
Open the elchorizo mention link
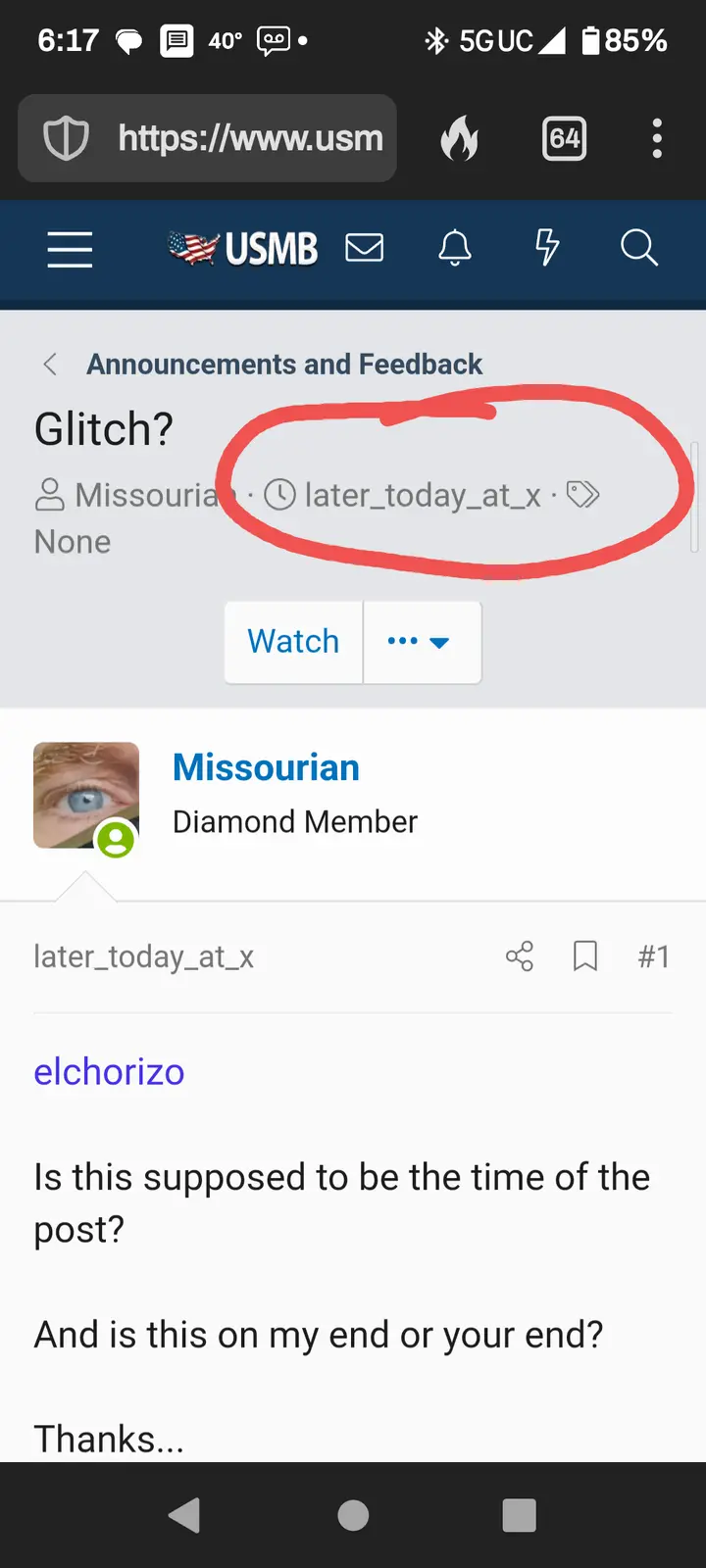[x=109, y=1072]
